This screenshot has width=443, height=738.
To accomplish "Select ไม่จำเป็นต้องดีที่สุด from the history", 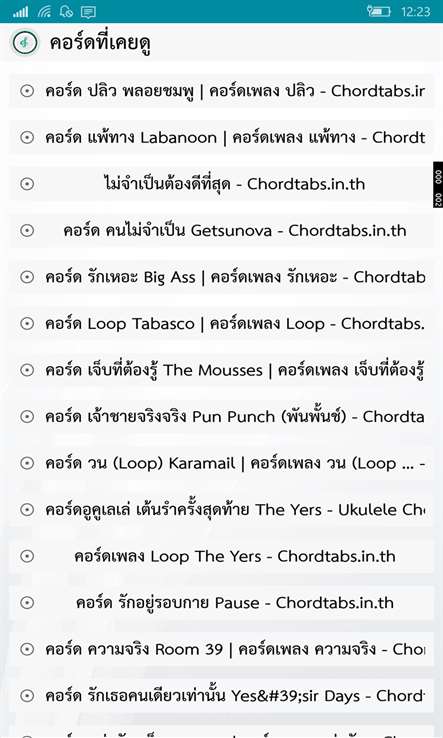I will click(x=221, y=184).
